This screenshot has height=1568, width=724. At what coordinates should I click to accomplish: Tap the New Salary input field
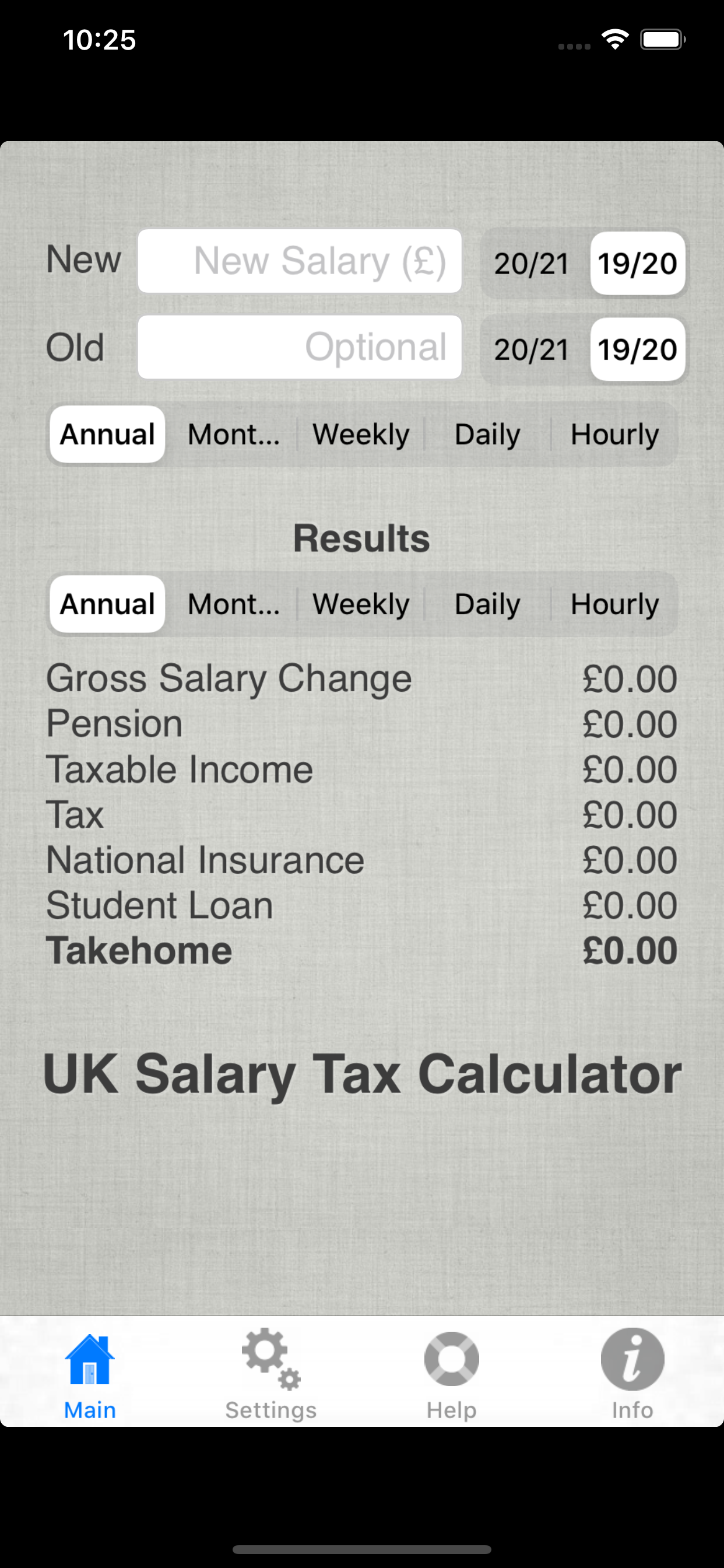point(299,261)
